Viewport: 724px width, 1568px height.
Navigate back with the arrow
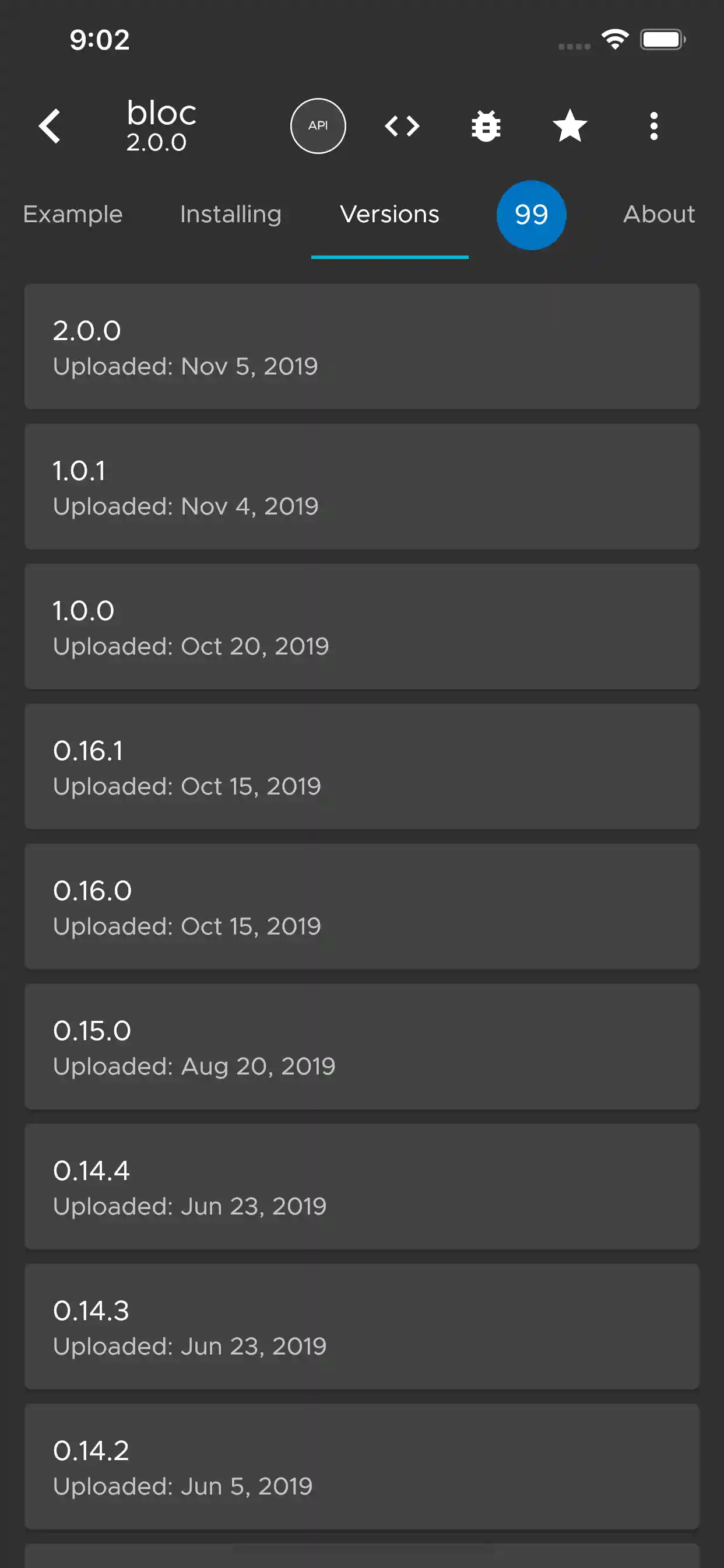point(51,126)
